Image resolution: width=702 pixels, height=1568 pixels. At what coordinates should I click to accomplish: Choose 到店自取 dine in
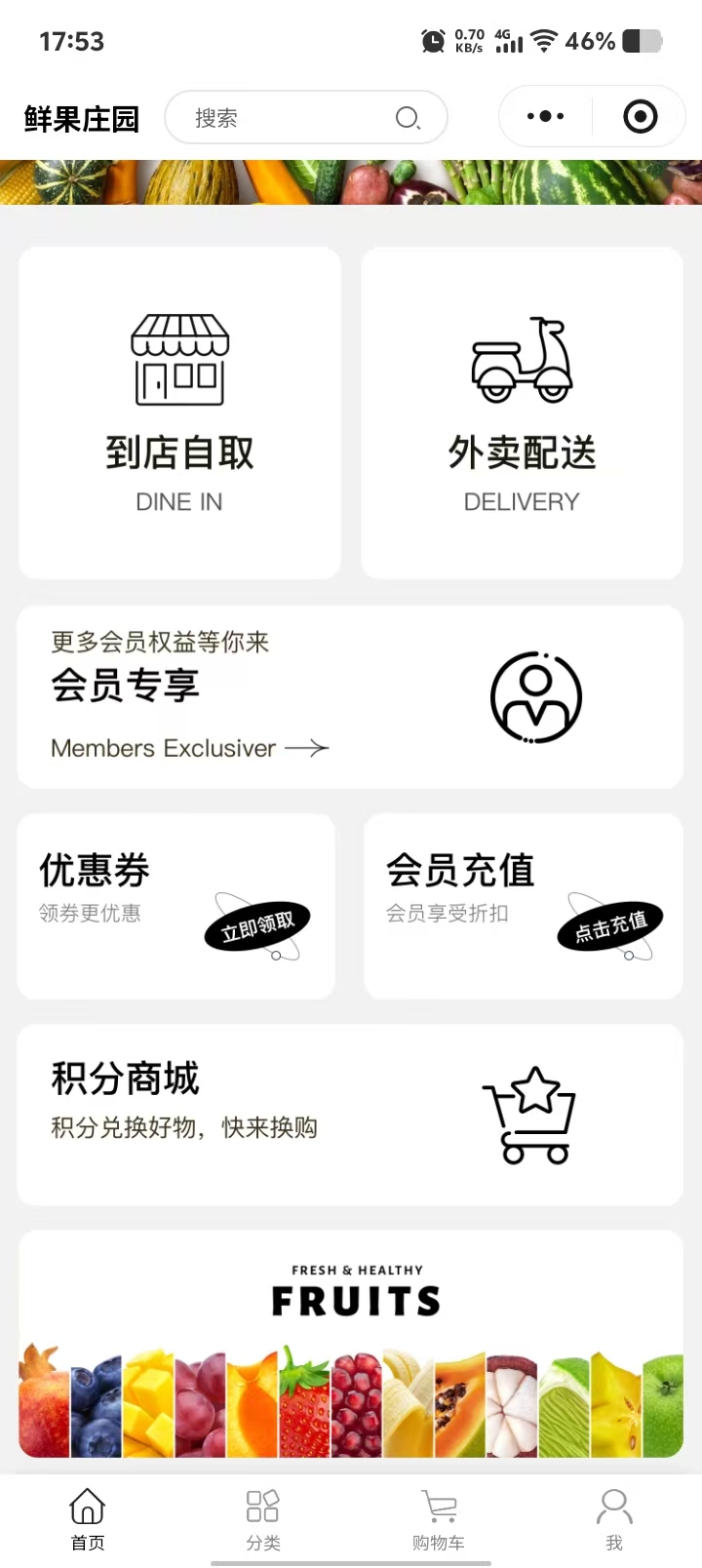(179, 413)
